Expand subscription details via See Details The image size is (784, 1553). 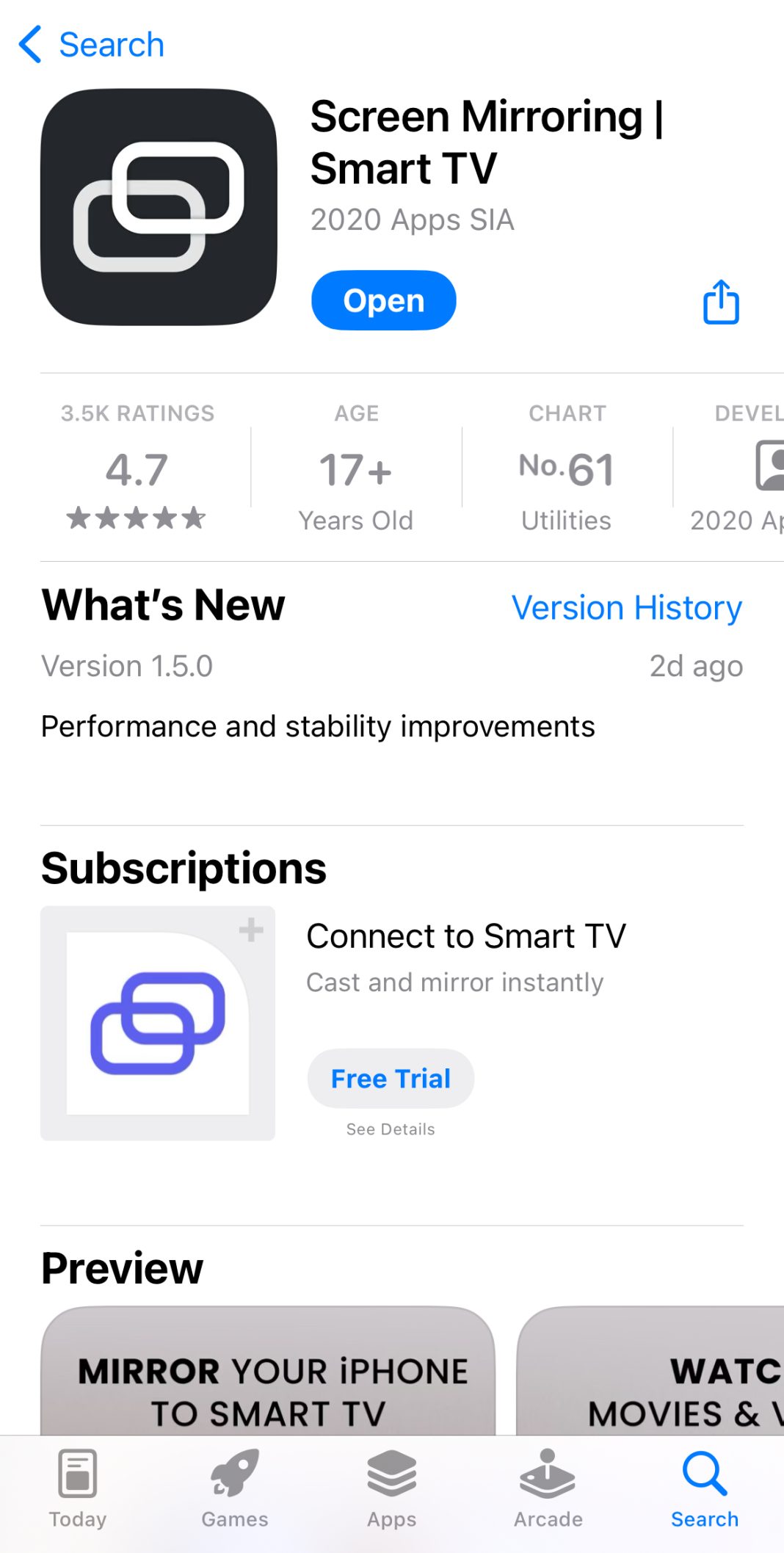coord(390,1129)
